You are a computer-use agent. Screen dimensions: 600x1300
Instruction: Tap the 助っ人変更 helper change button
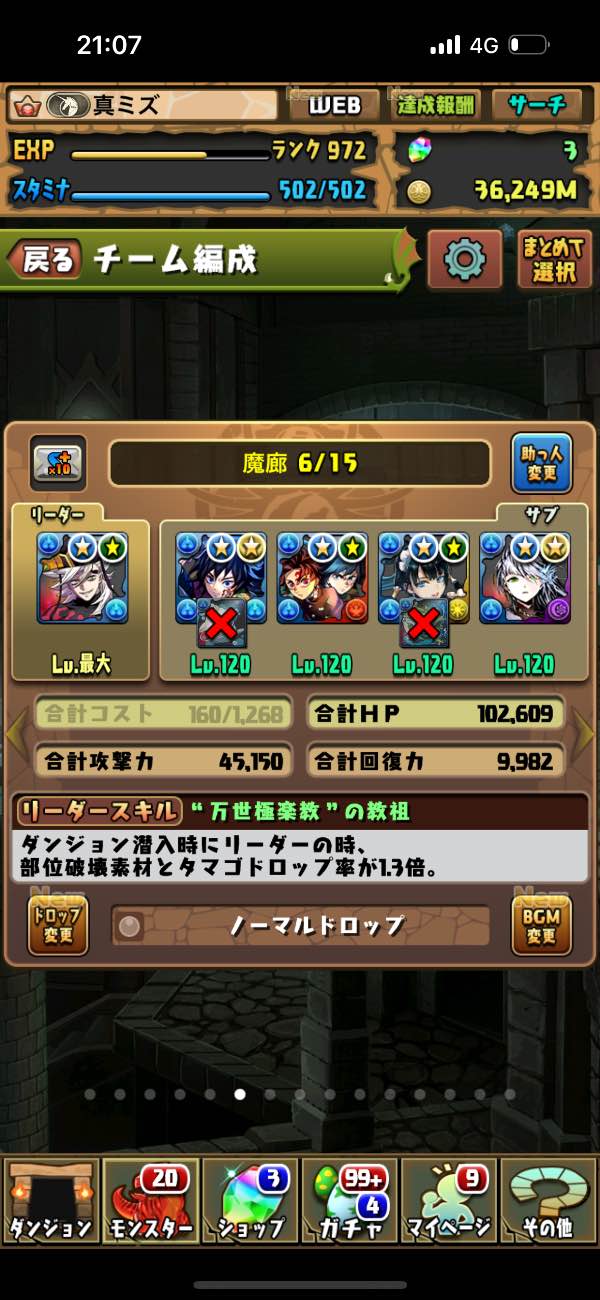(x=542, y=463)
